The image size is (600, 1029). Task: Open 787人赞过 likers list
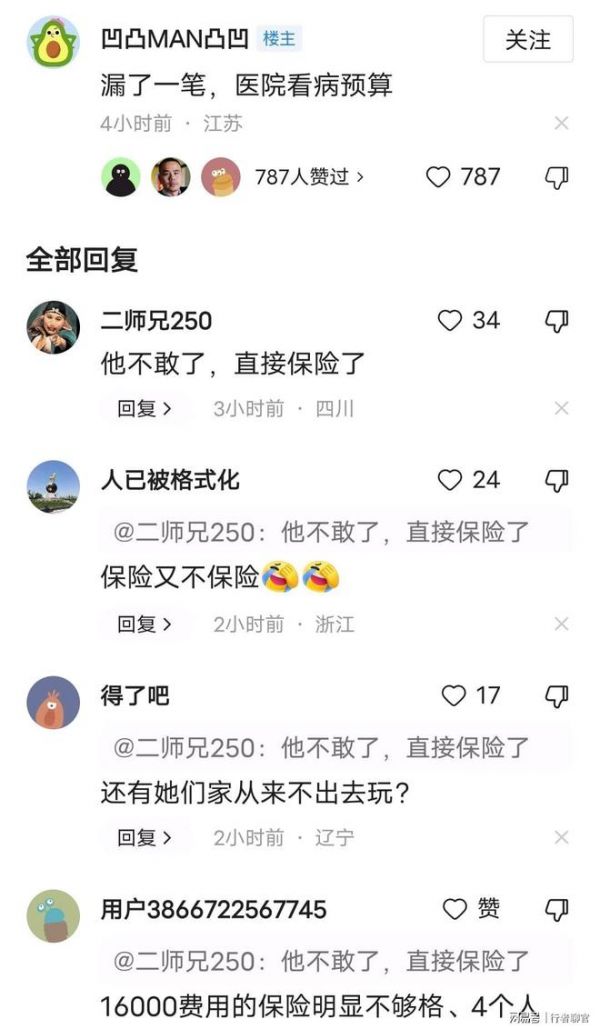click(x=309, y=177)
